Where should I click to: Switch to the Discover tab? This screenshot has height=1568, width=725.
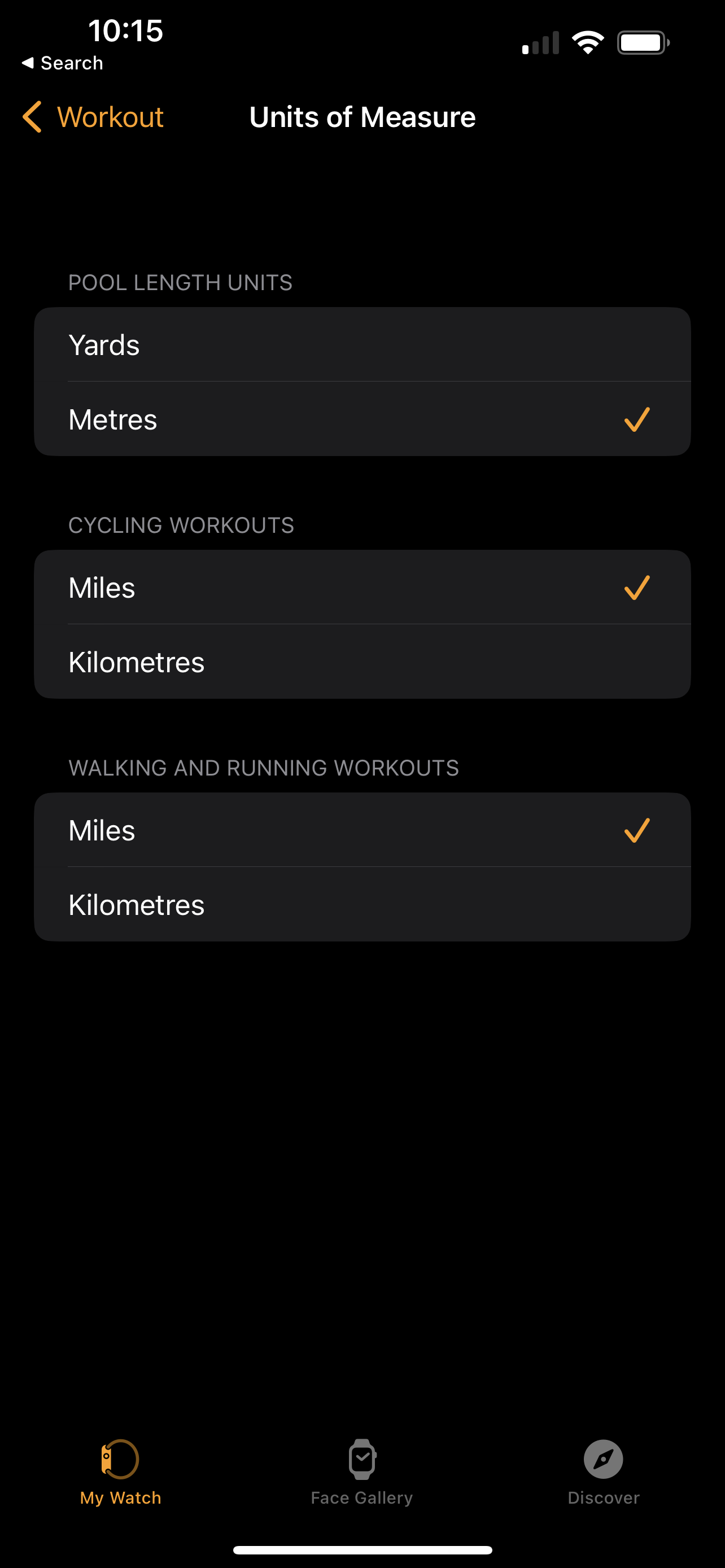tap(602, 1472)
